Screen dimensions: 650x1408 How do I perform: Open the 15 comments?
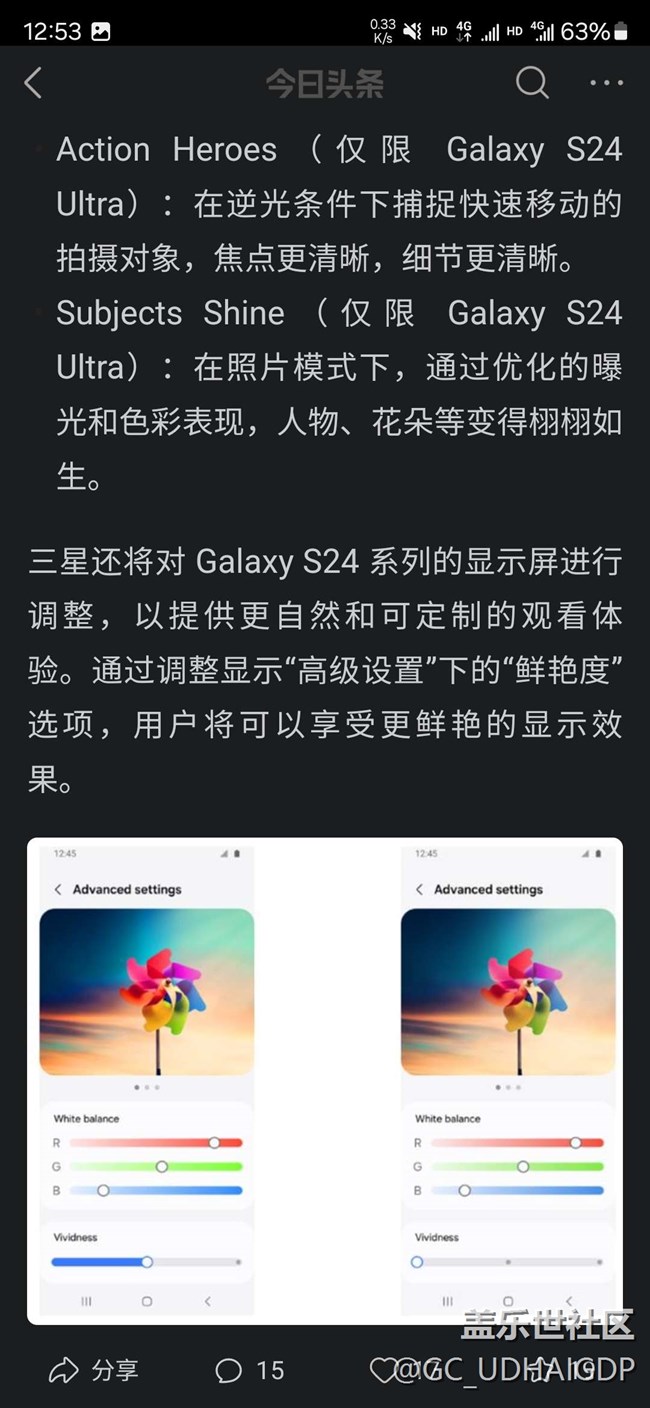pyautogui.click(x=250, y=1369)
